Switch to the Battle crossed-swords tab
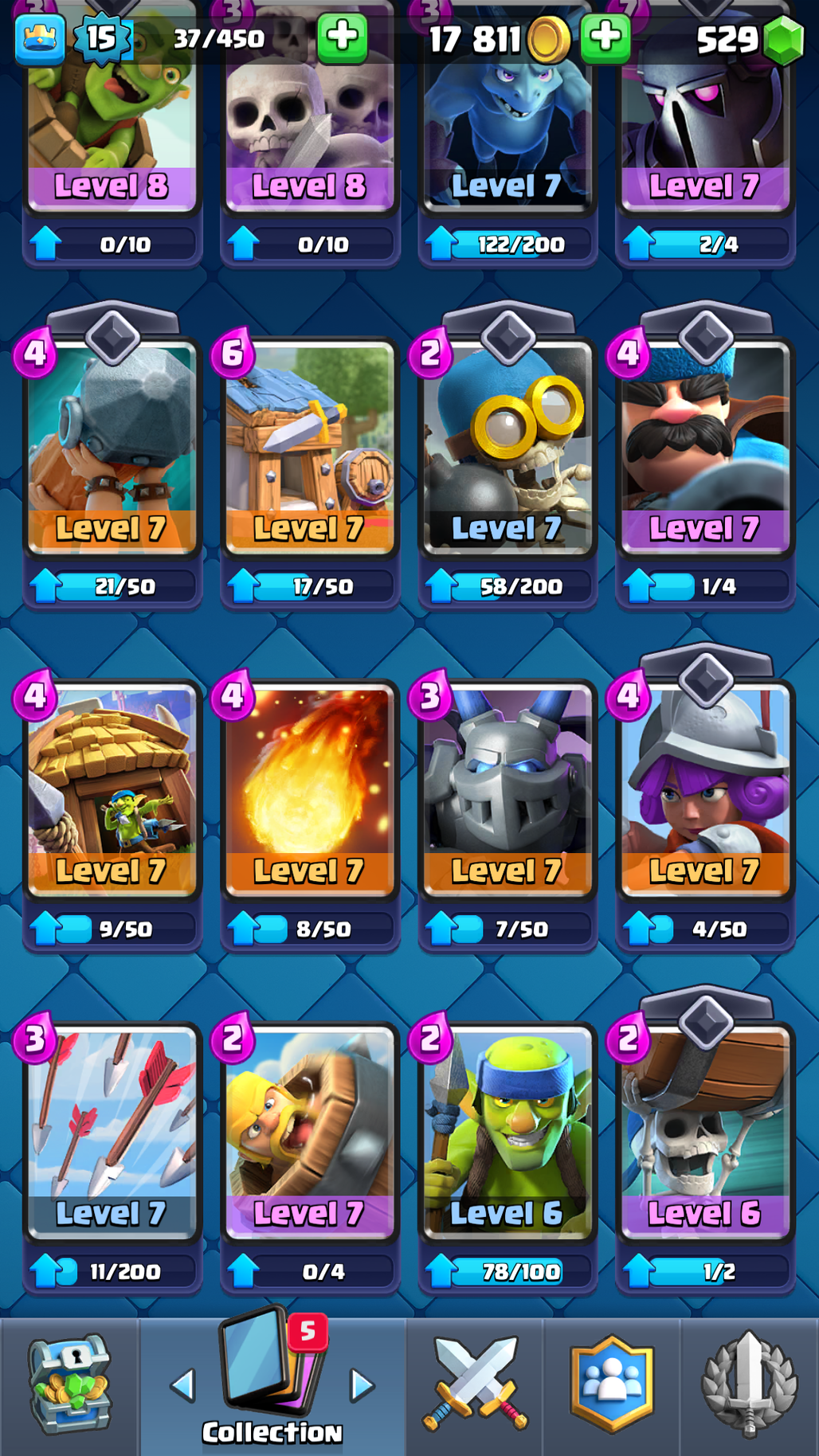This screenshot has height=1456, width=819. click(475, 1384)
